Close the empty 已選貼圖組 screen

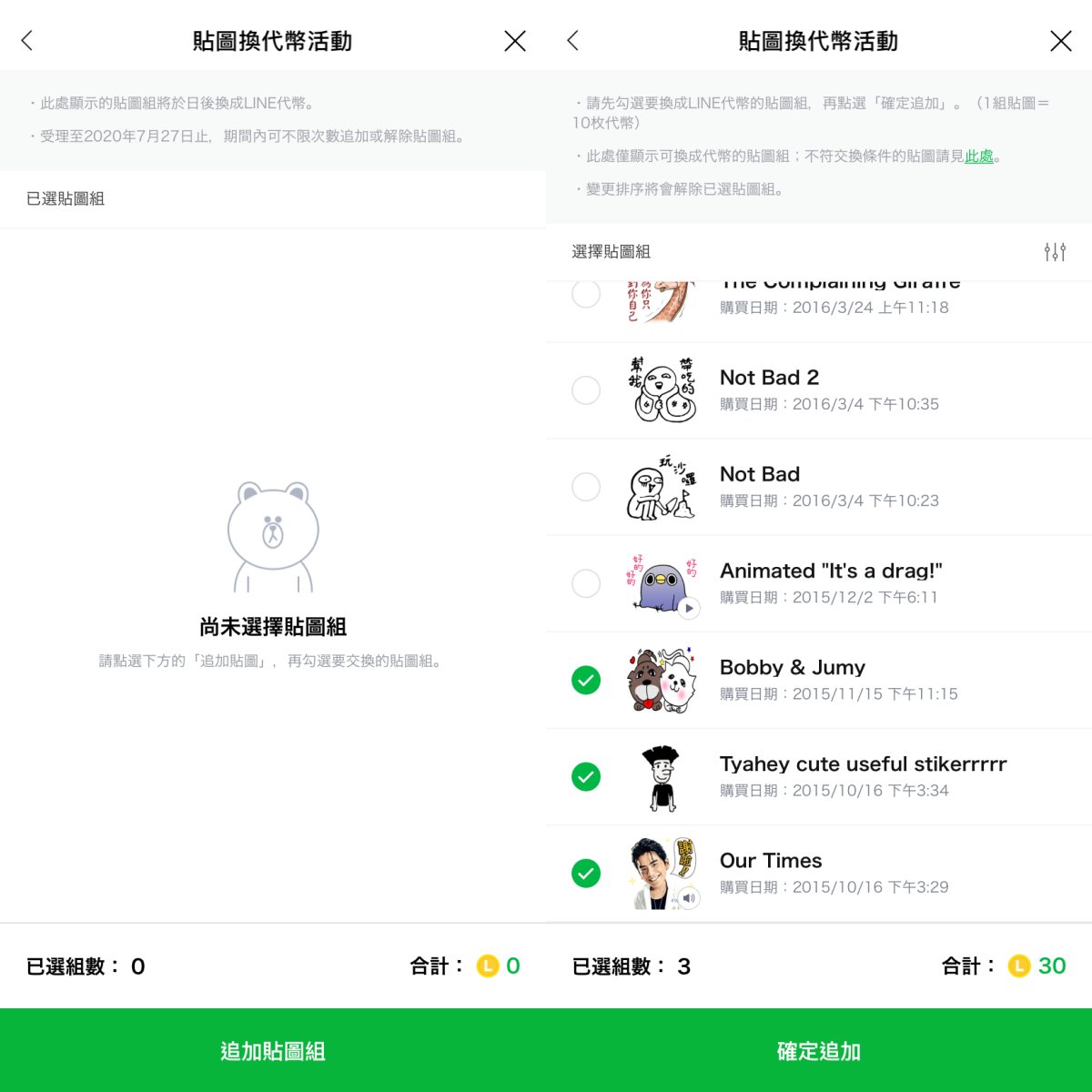point(514,41)
